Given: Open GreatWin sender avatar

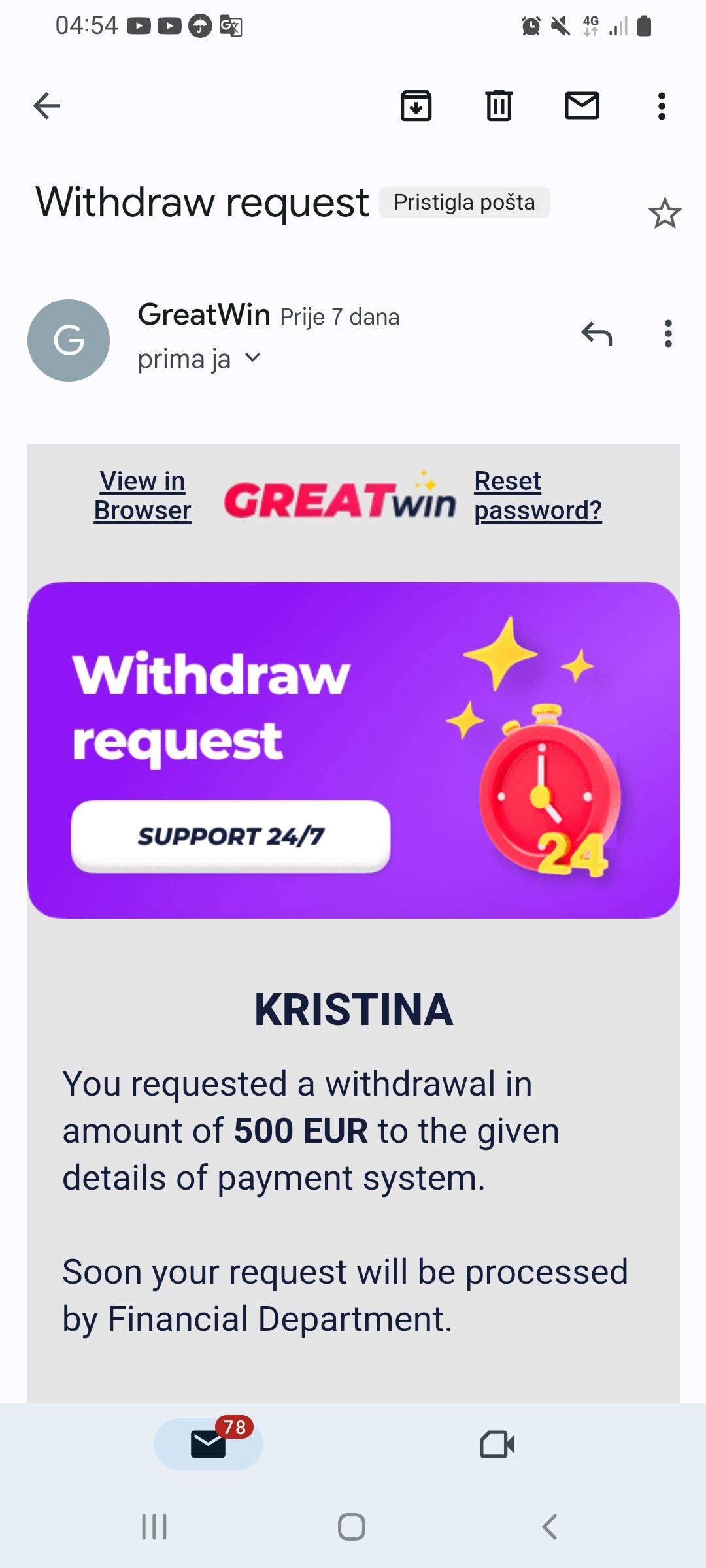Looking at the screenshot, I should (69, 340).
